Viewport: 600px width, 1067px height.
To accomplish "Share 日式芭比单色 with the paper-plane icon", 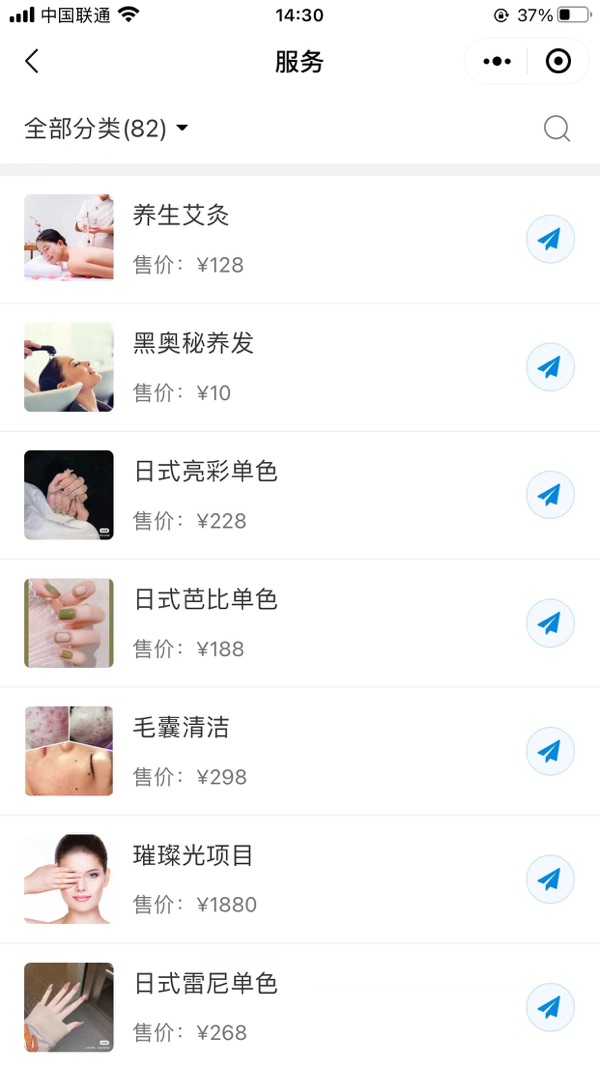I will pos(550,623).
